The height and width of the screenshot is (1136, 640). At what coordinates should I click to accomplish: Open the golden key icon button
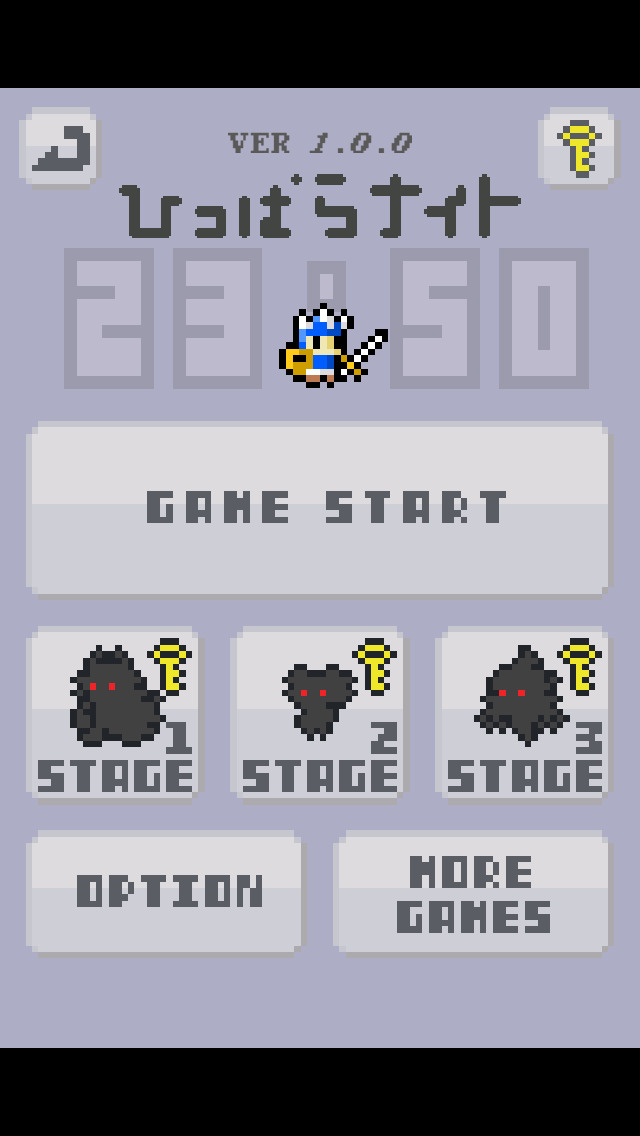click(x=577, y=148)
